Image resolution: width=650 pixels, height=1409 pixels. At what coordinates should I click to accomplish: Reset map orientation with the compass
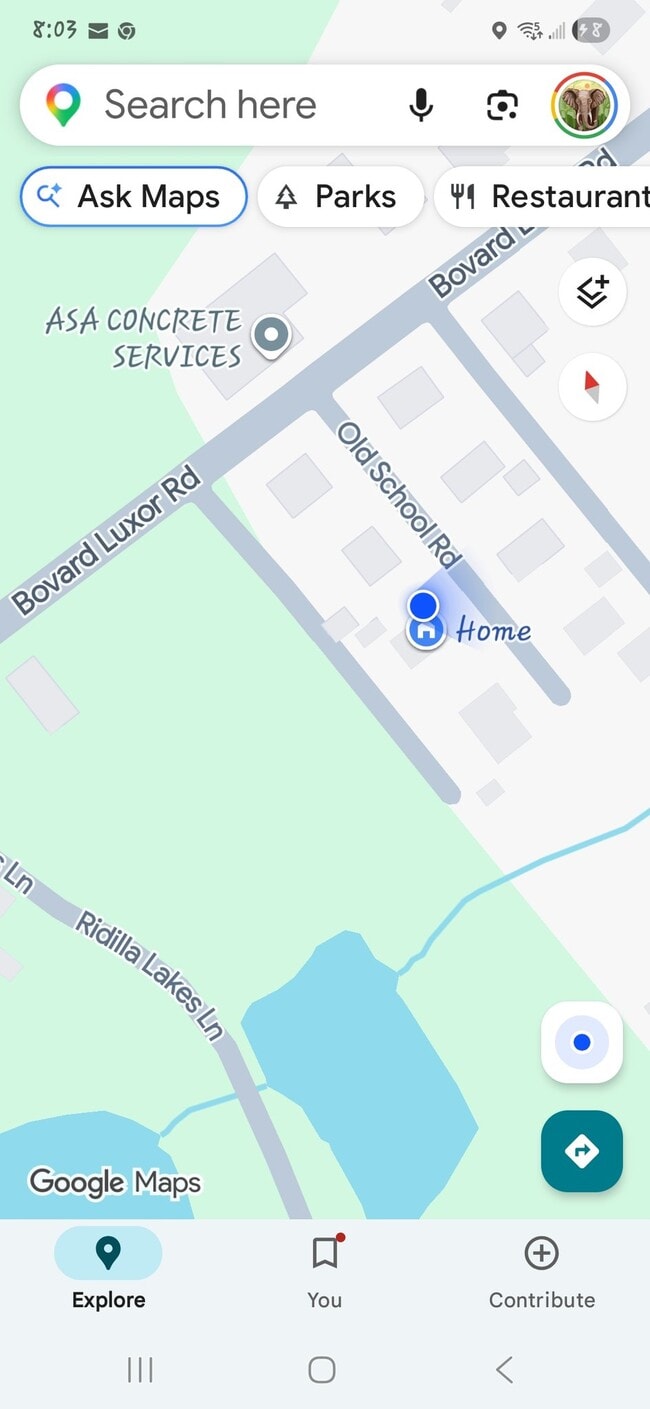tap(592, 385)
